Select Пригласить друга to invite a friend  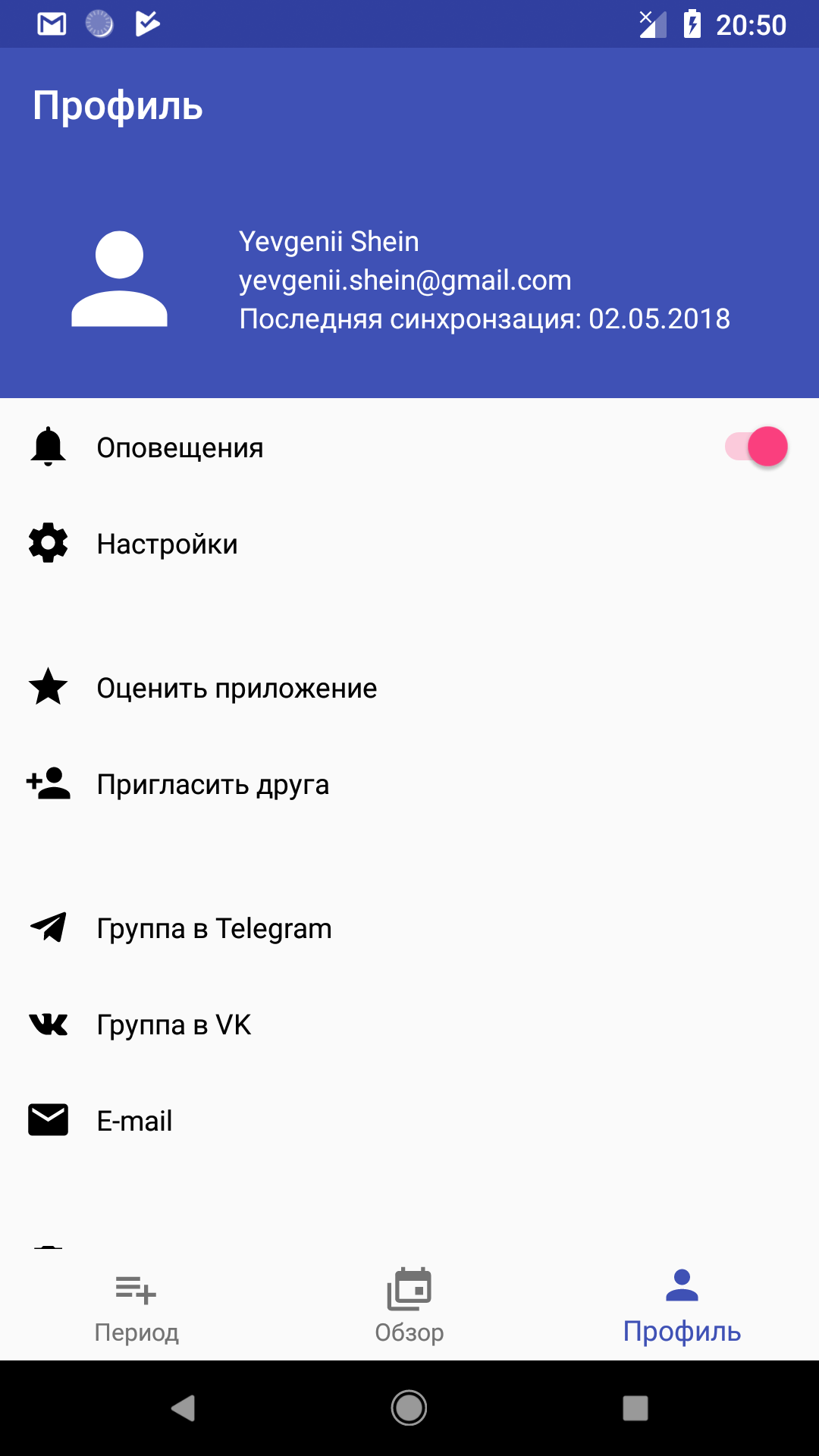click(x=409, y=784)
